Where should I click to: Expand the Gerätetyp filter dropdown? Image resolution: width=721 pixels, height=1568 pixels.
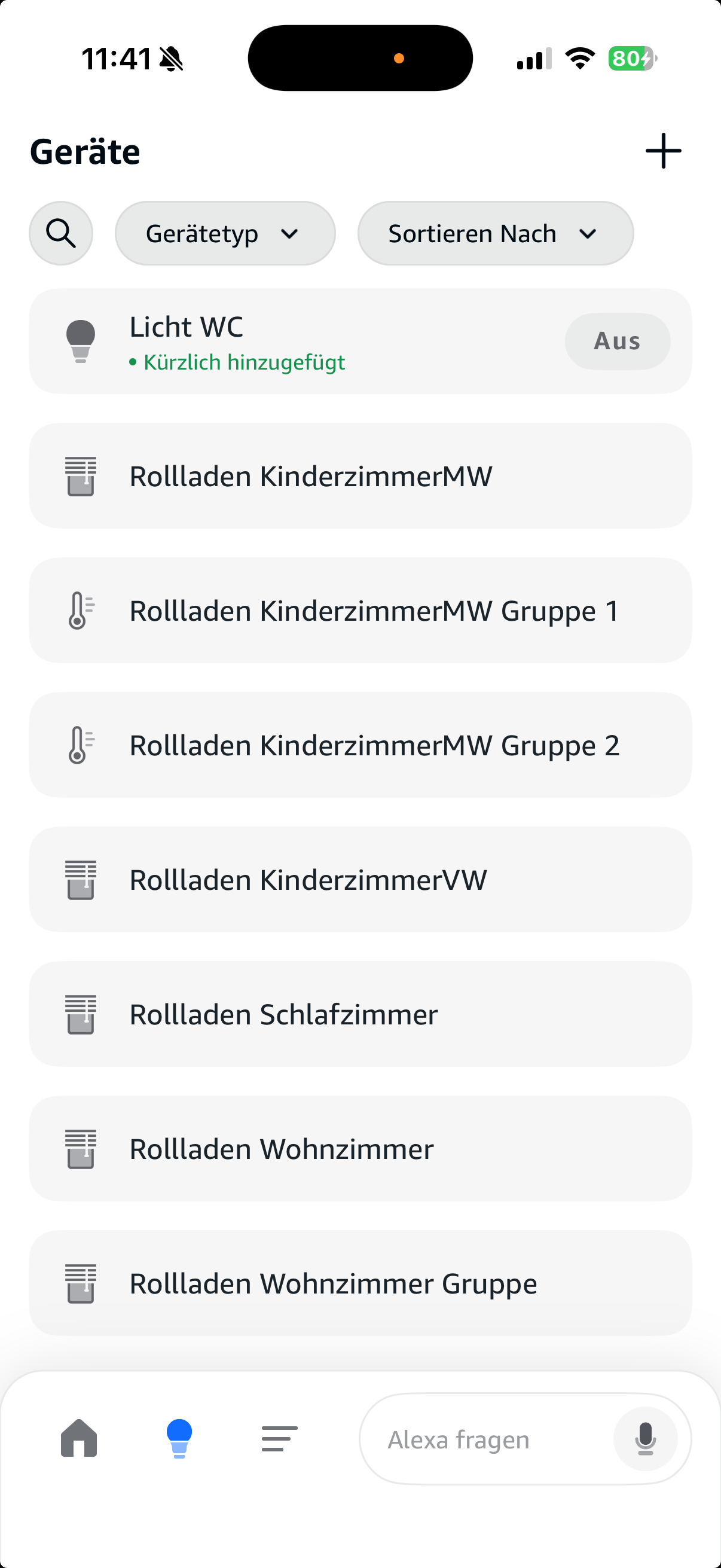pyautogui.click(x=225, y=233)
